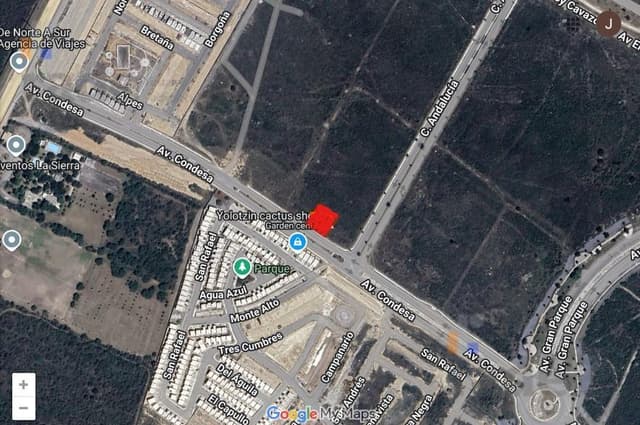Open the Eventos La Sierra pin
Screen dimensions: 640x425
pyautogui.click(x=16, y=145)
